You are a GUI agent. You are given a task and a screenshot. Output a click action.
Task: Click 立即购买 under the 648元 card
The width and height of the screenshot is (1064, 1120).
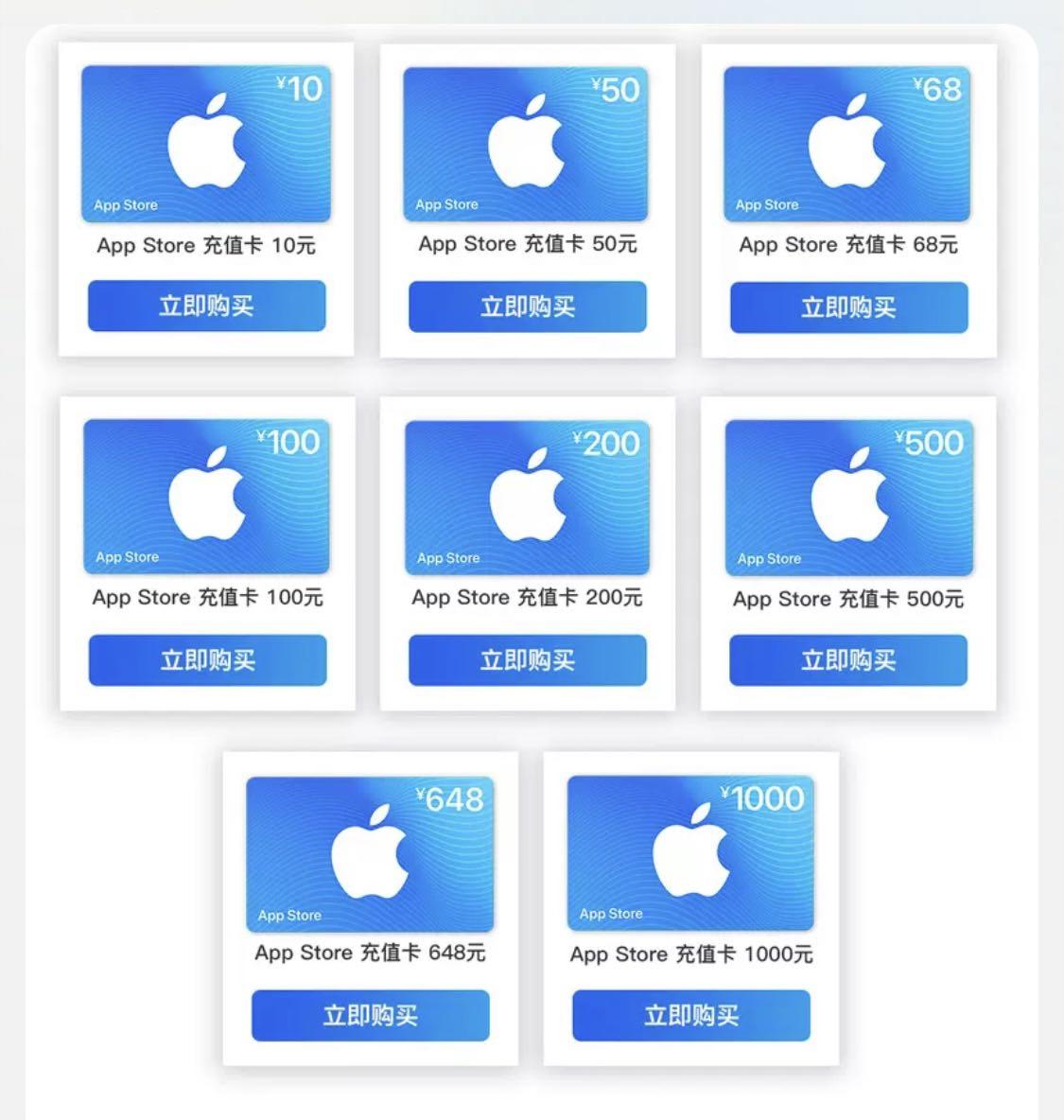(371, 1014)
